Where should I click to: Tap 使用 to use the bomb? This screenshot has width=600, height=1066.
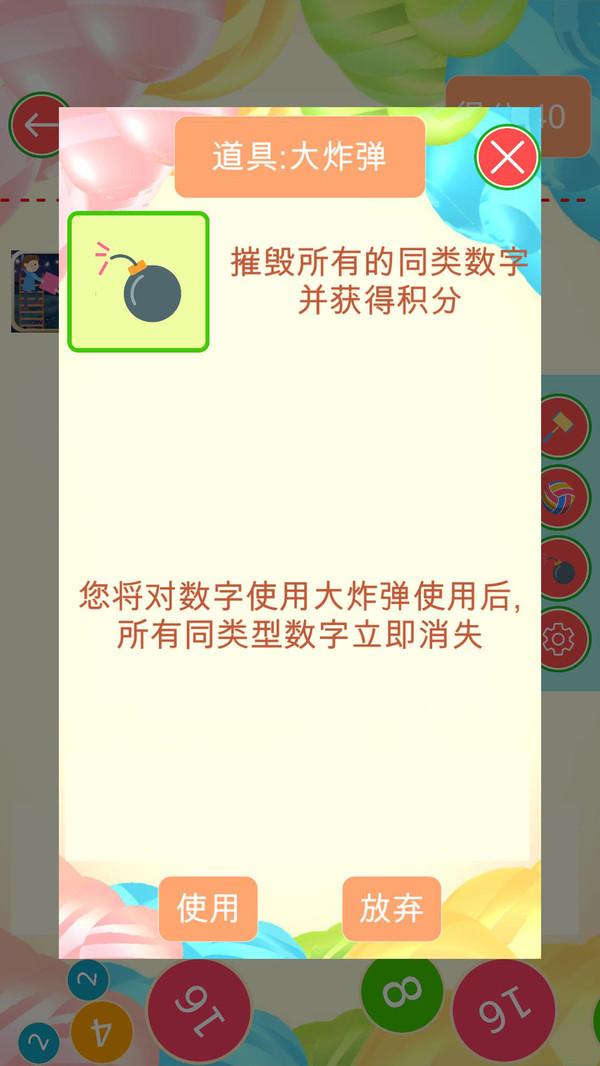208,908
